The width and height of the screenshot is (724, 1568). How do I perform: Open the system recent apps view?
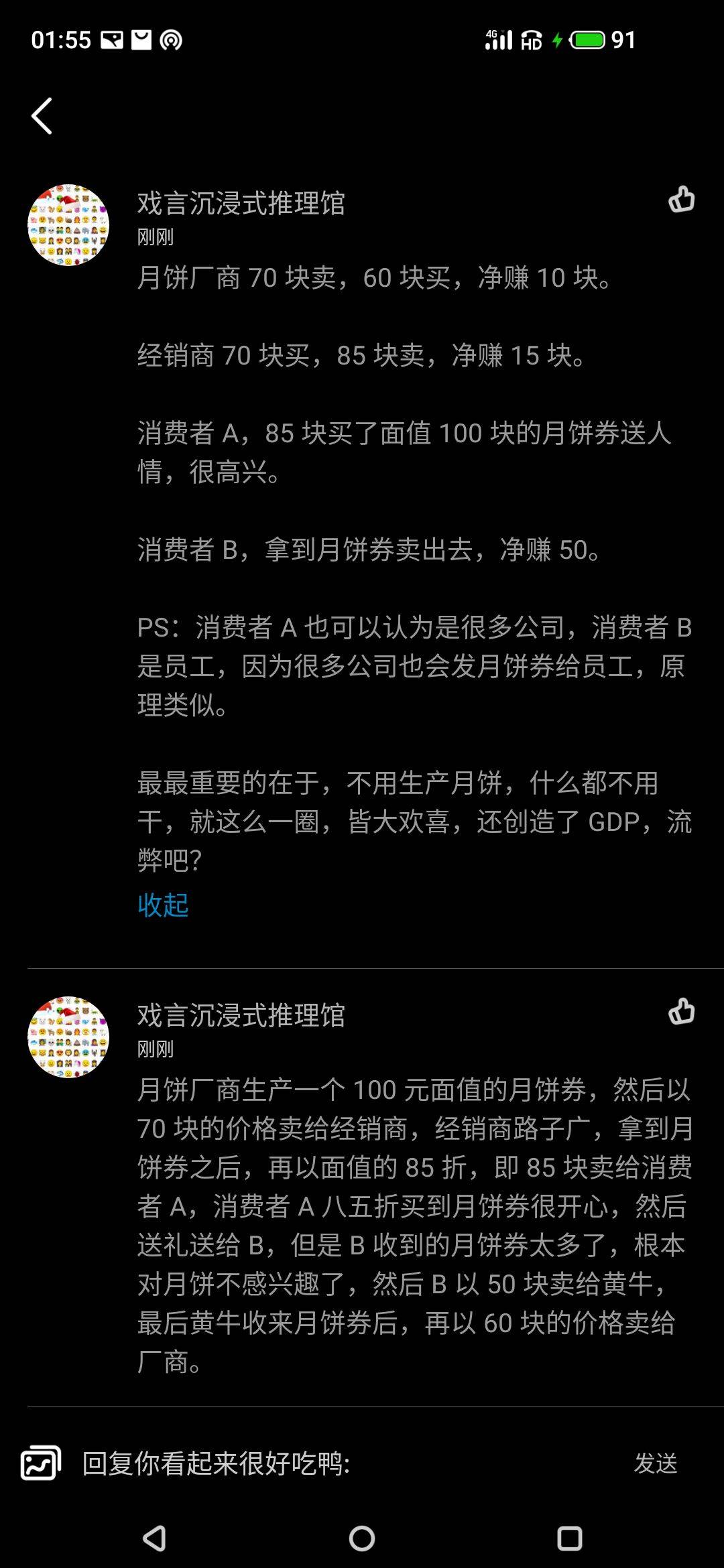[x=570, y=1539]
